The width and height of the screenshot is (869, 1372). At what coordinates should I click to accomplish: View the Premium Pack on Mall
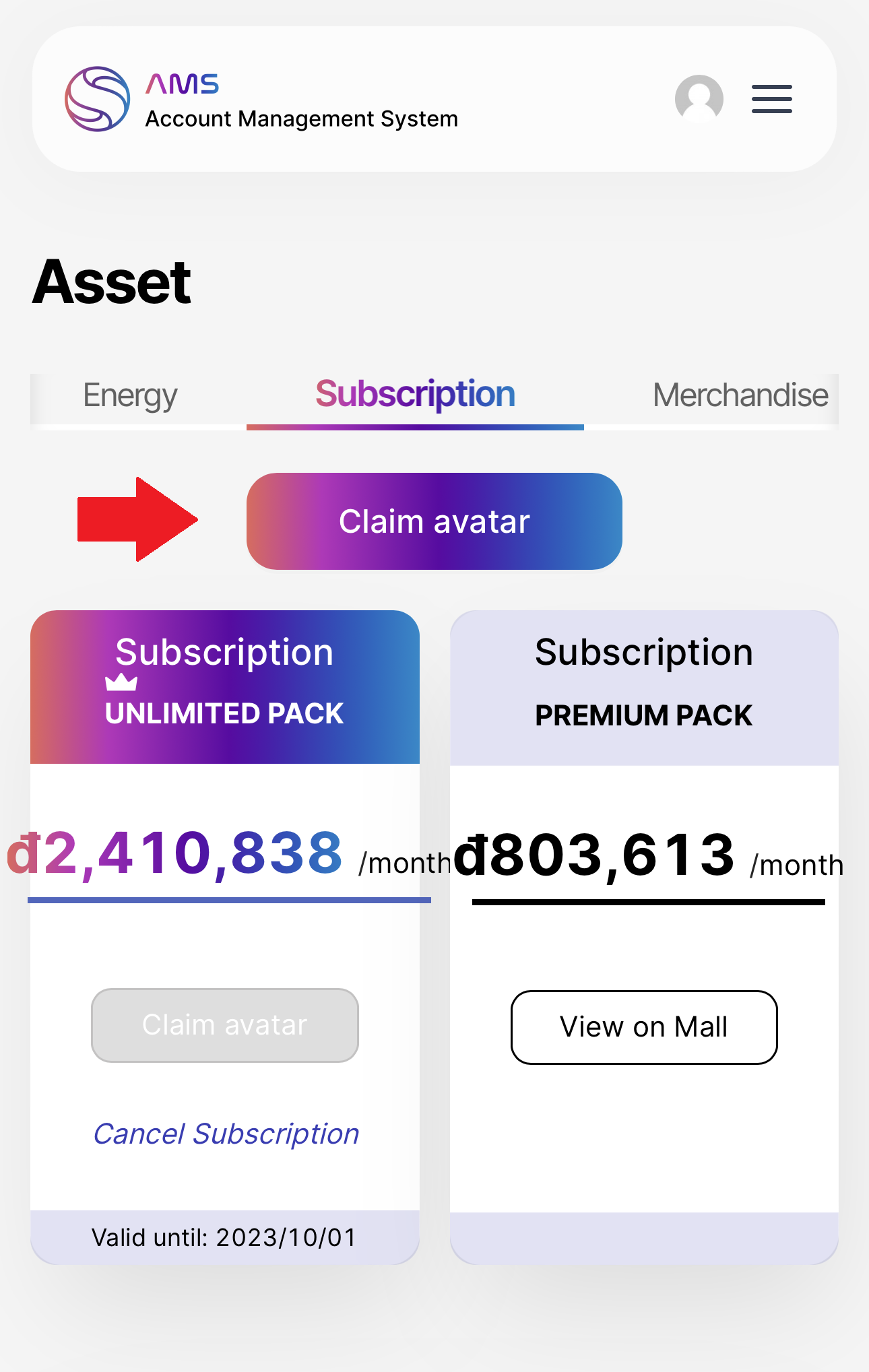[644, 1027]
